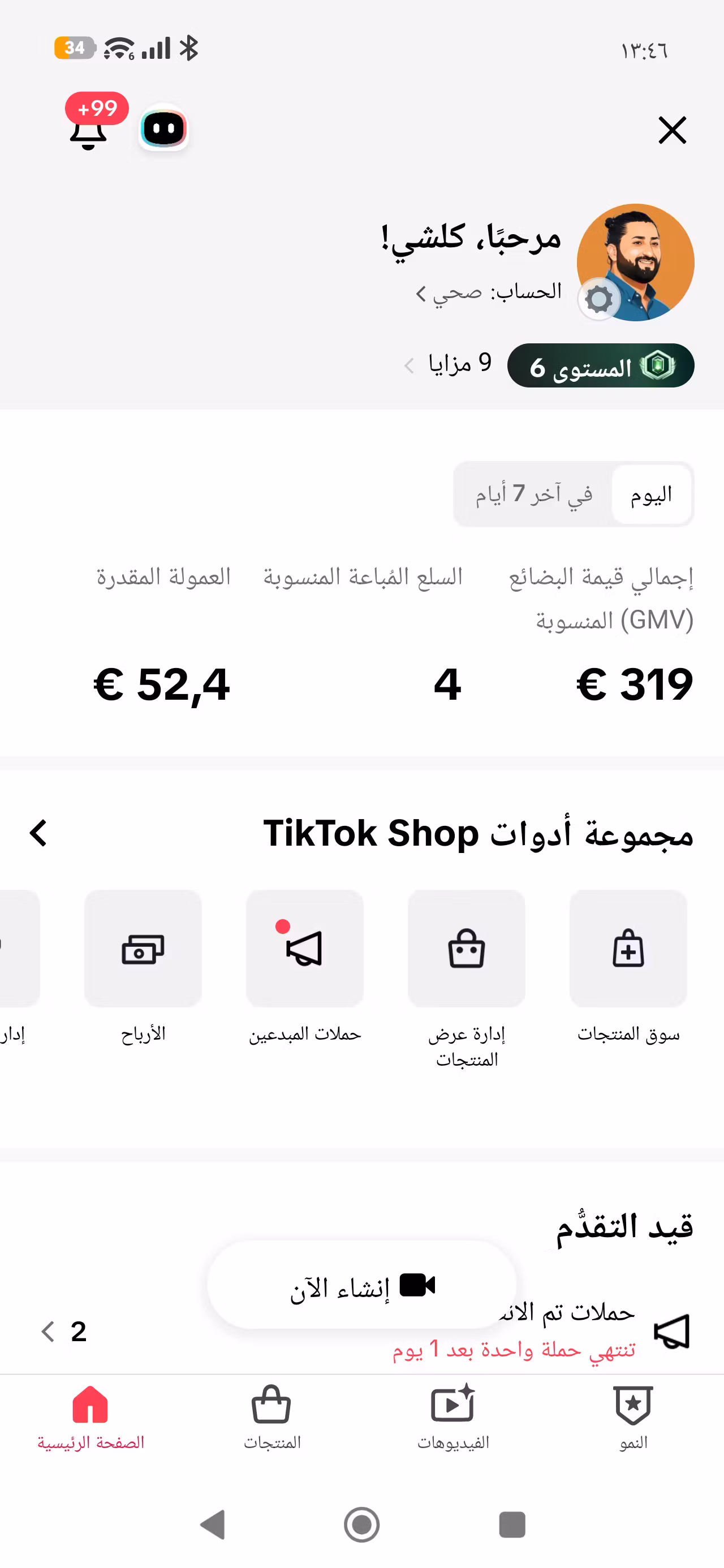This screenshot has width=724, height=1568.
Task: Open the المستوى 6 level badge
Action: tap(600, 366)
